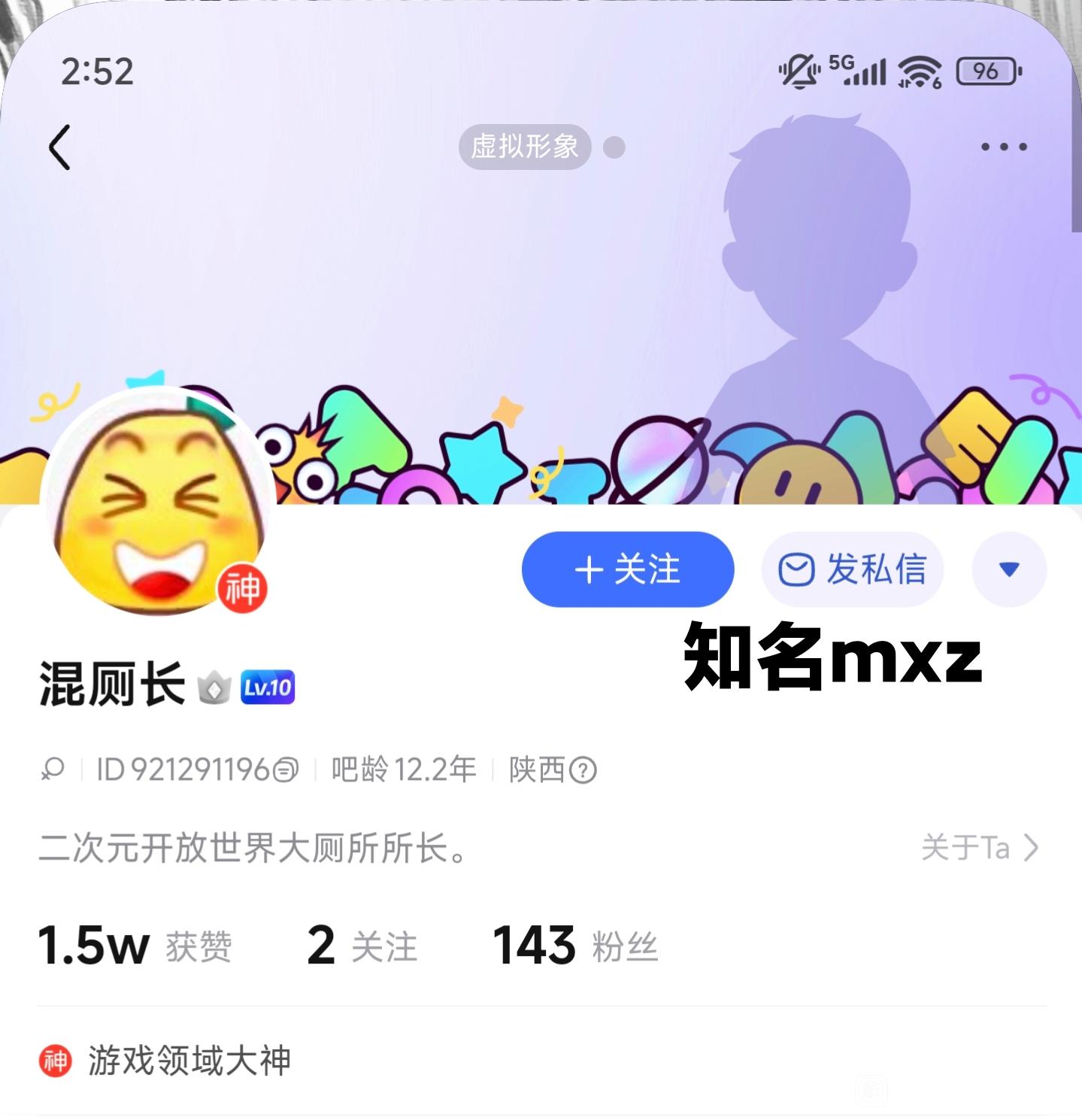Image resolution: width=1082 pixels, height=1120 pixels.
Task: Tap the Lv.10 level badge
Action: [268, 687]
